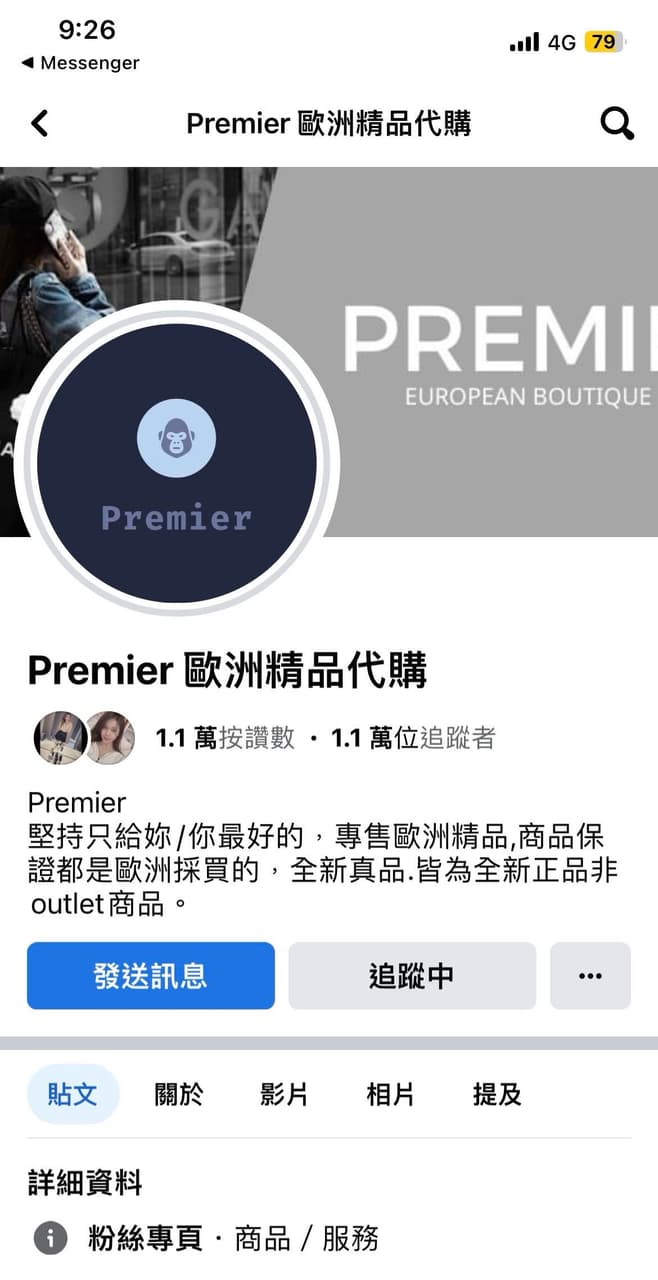This screenshot has height=1280, width=658.
Task: Switch to the 影片 tab
Action: coord(284,1094)
